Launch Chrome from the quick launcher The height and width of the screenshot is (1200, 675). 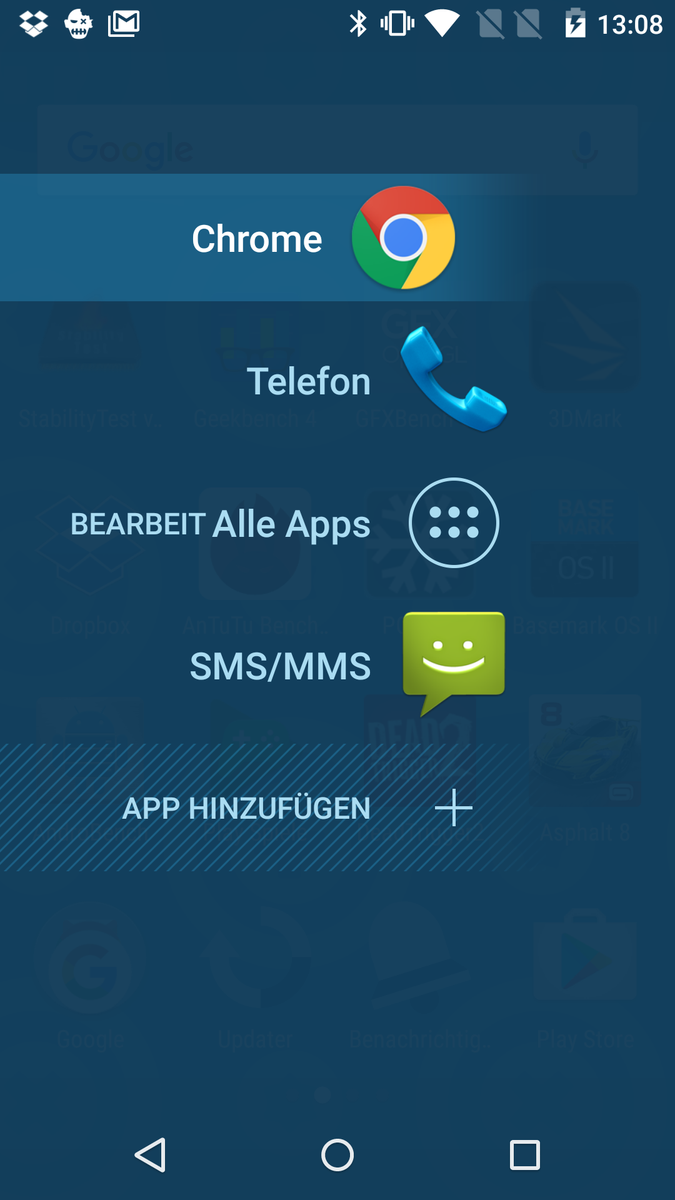[x=403, y=238]
